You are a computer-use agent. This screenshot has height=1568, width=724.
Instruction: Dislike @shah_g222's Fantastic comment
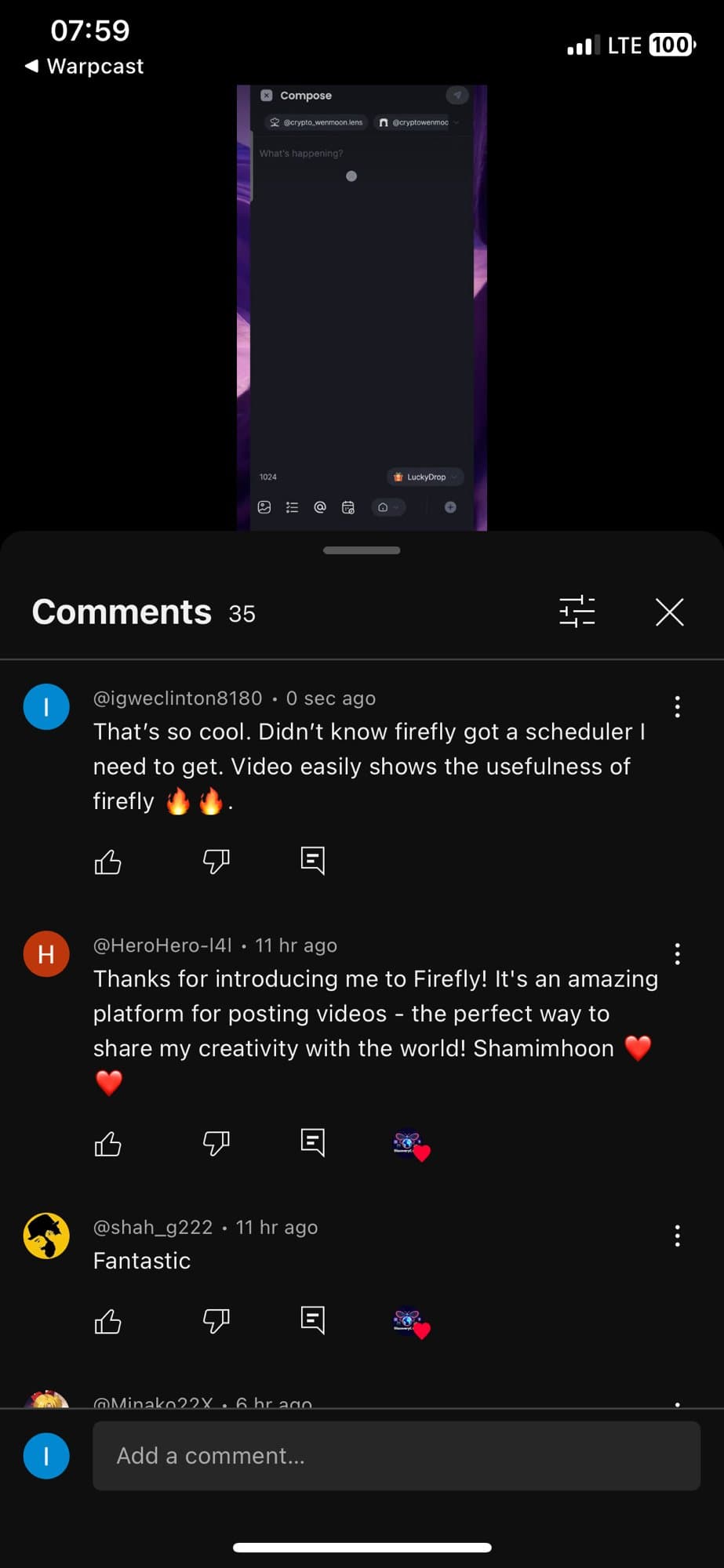[x=216, y=1322]
